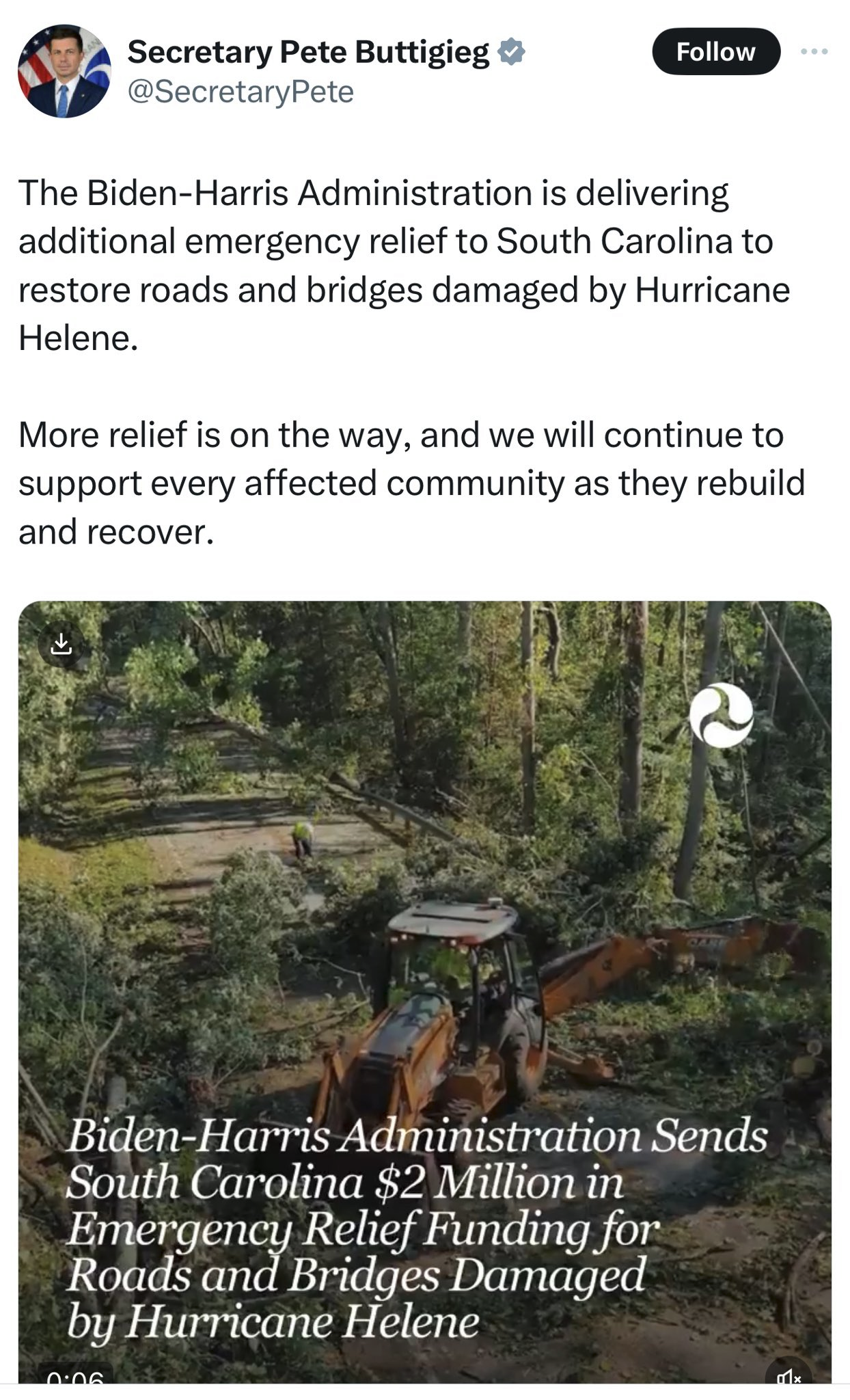
Task: Follow Secretary Pete Buttigieg
Action: tap(715, 52)
